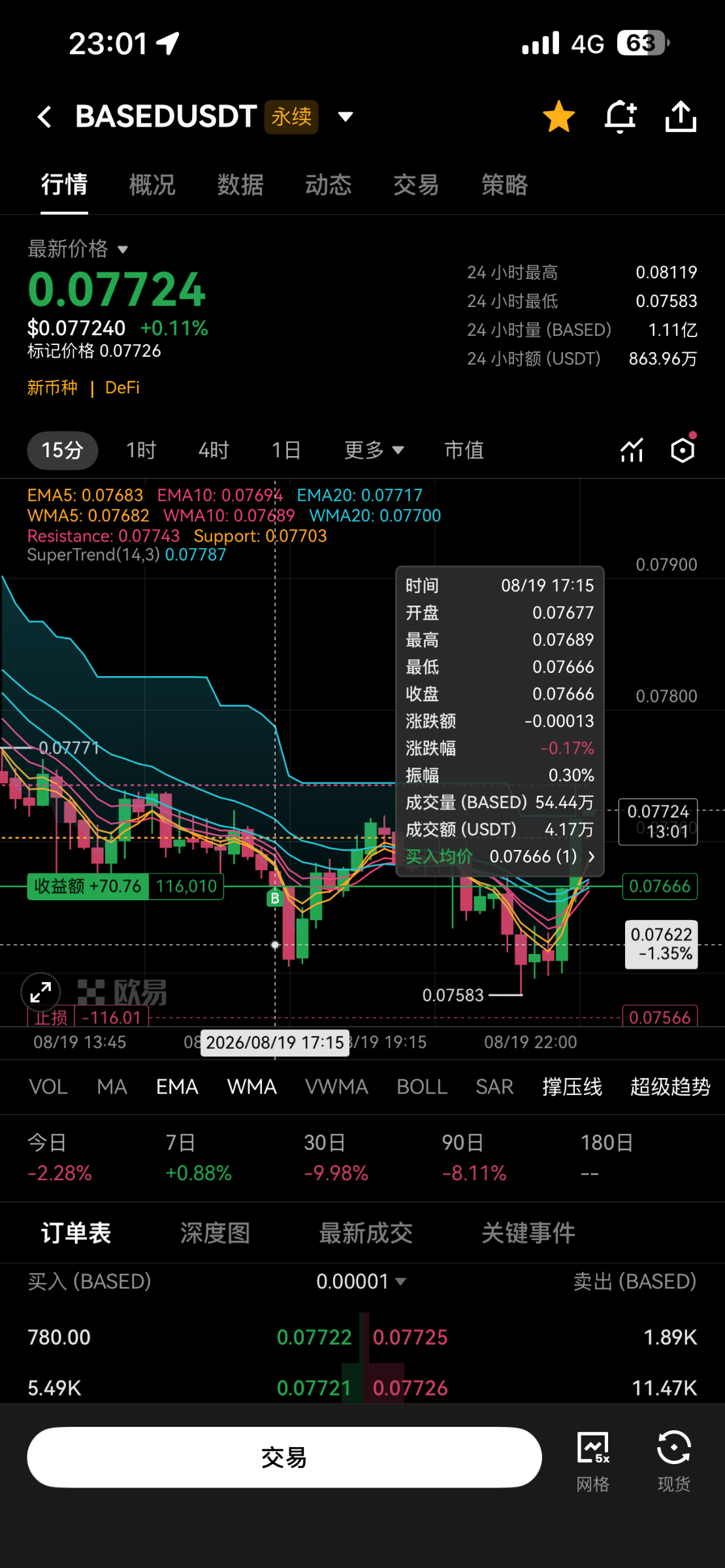Open the chart indicators icon
725x1568 pixels.
click(632, 450)
